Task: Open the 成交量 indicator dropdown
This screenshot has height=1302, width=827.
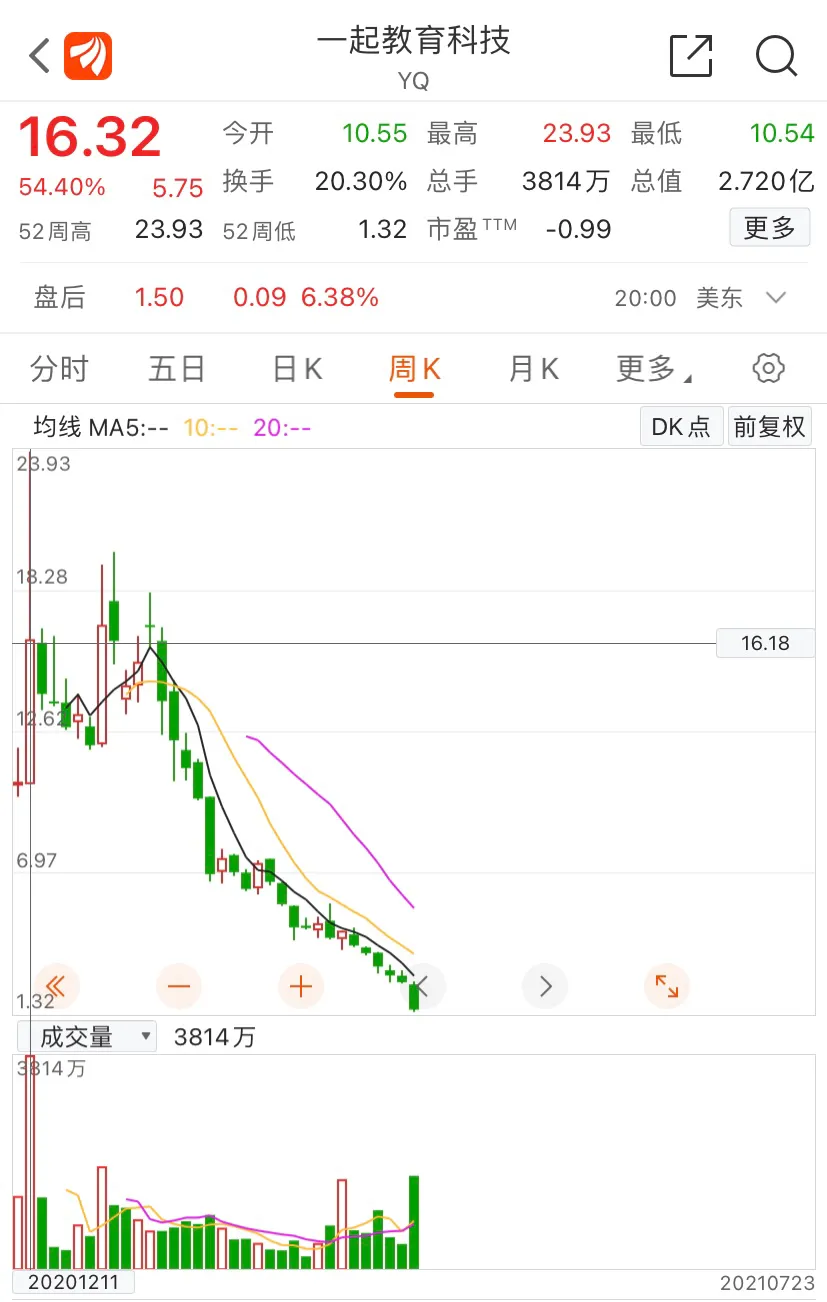Action: [x=87, y=1037]
